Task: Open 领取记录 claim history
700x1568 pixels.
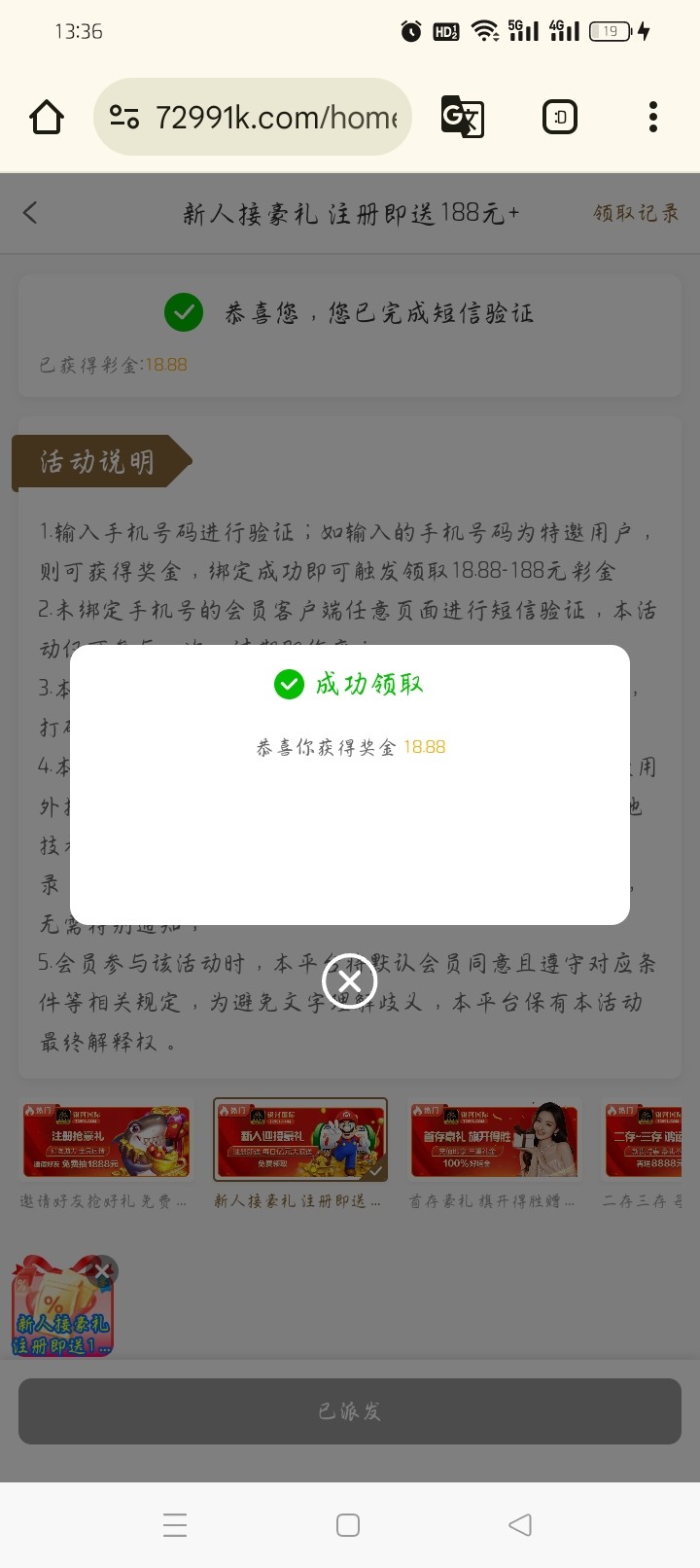Action: 636,213
